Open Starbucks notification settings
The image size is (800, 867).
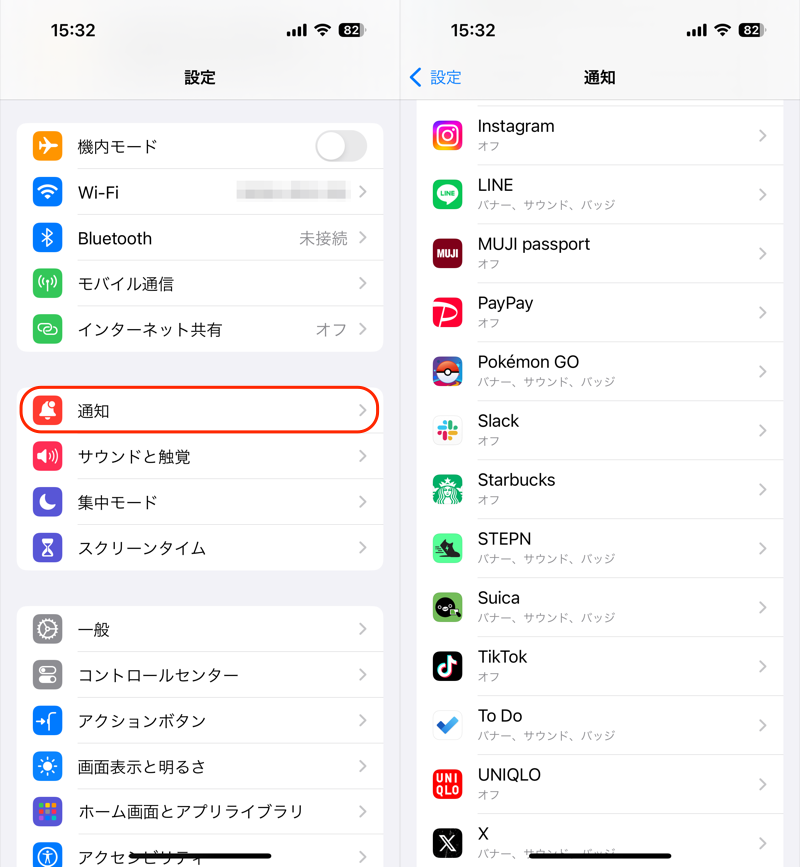(600, 489)
